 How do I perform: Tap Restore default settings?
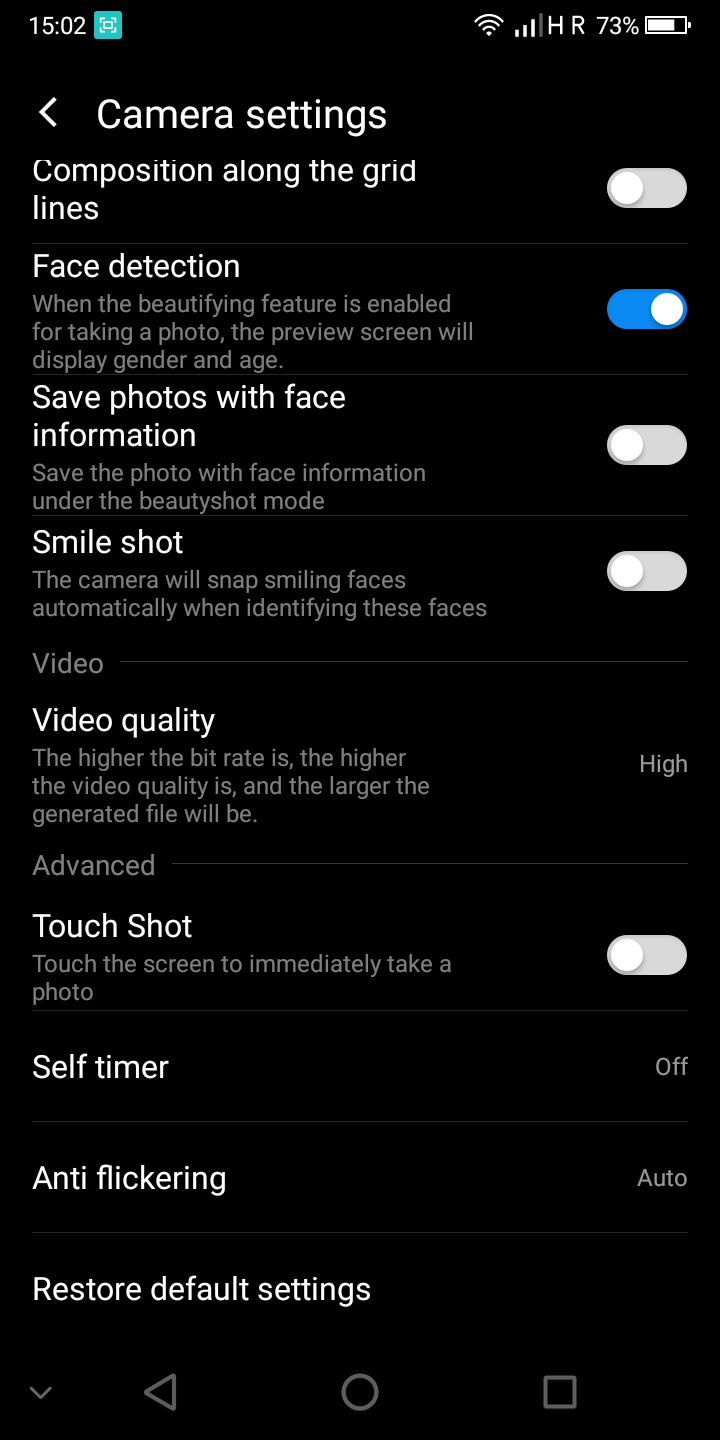(x=360, y=1289)
